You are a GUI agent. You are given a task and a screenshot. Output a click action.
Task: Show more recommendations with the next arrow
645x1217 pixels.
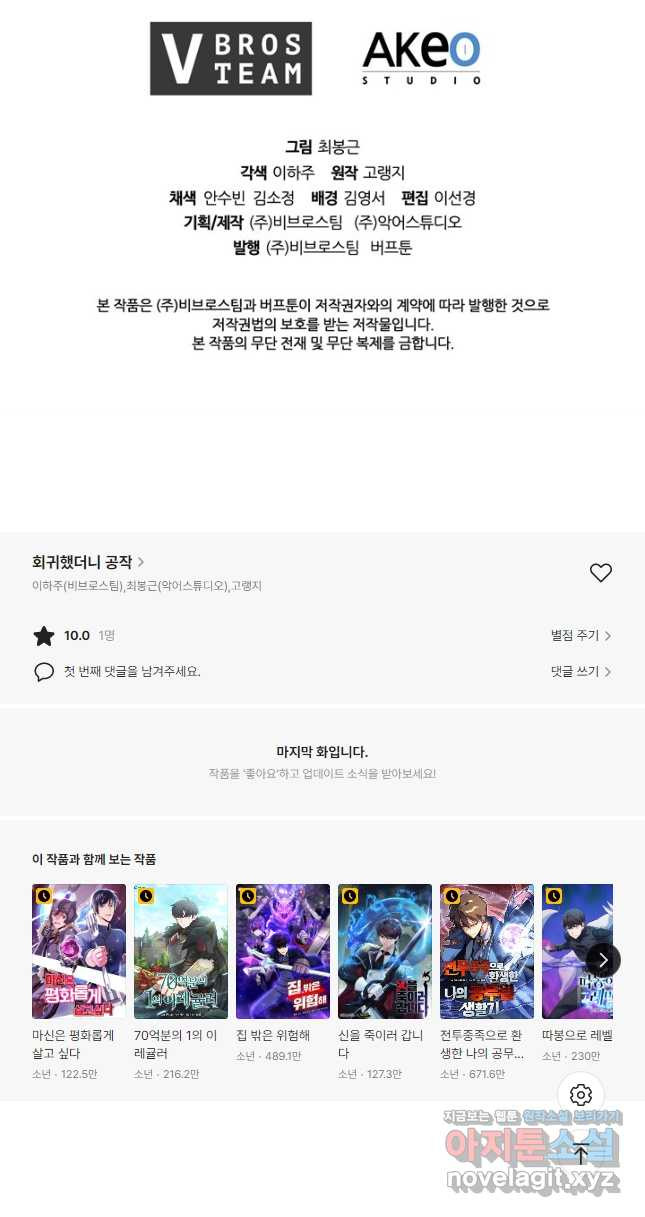[603, 960]
